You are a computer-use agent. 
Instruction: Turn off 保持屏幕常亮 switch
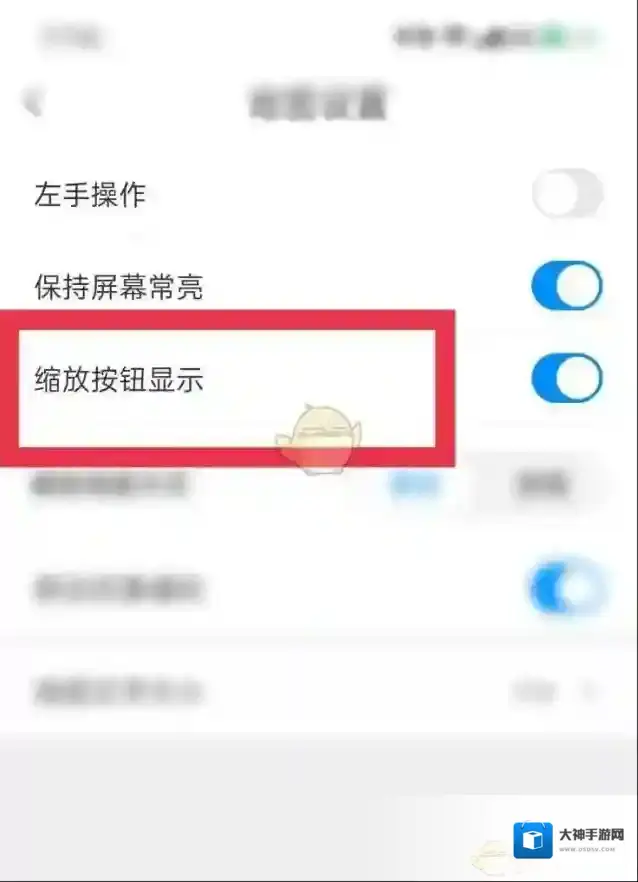click(567, 285)
